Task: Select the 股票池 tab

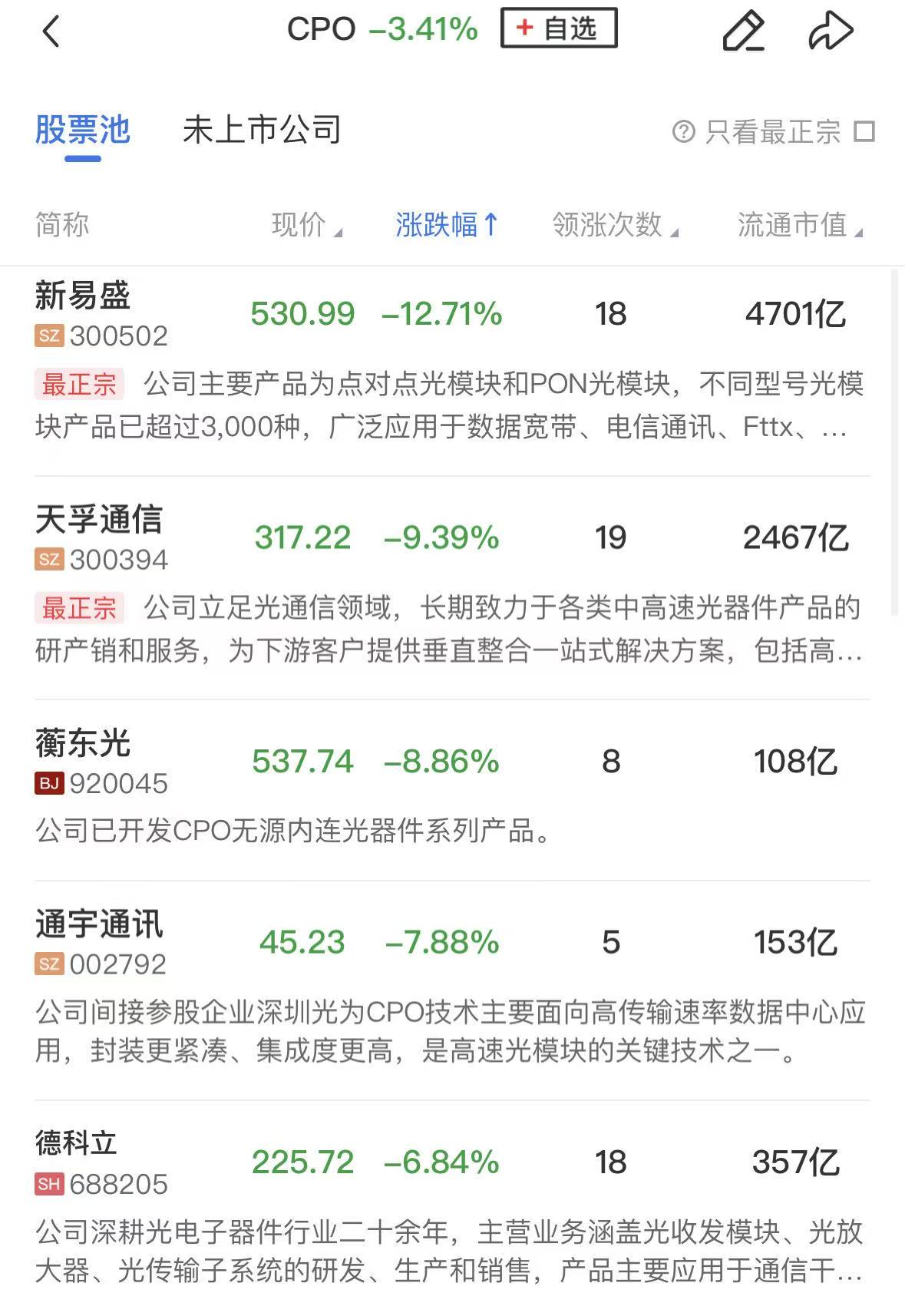Action: [82, 130]
